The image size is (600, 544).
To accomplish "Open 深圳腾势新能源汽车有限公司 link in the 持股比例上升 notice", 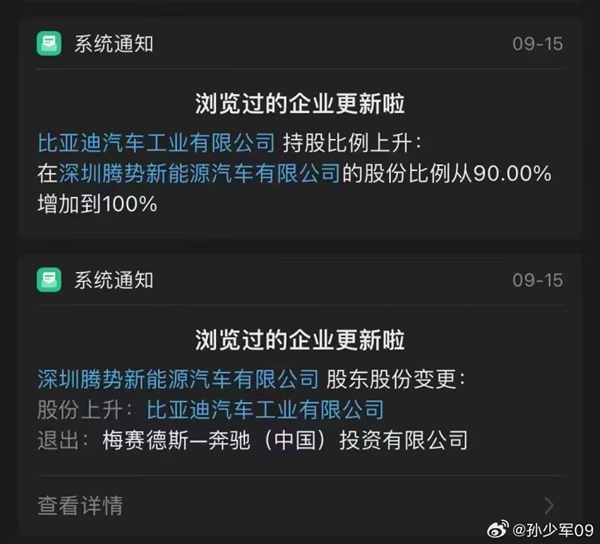I will pyautogui.click(x=200, y=174).
